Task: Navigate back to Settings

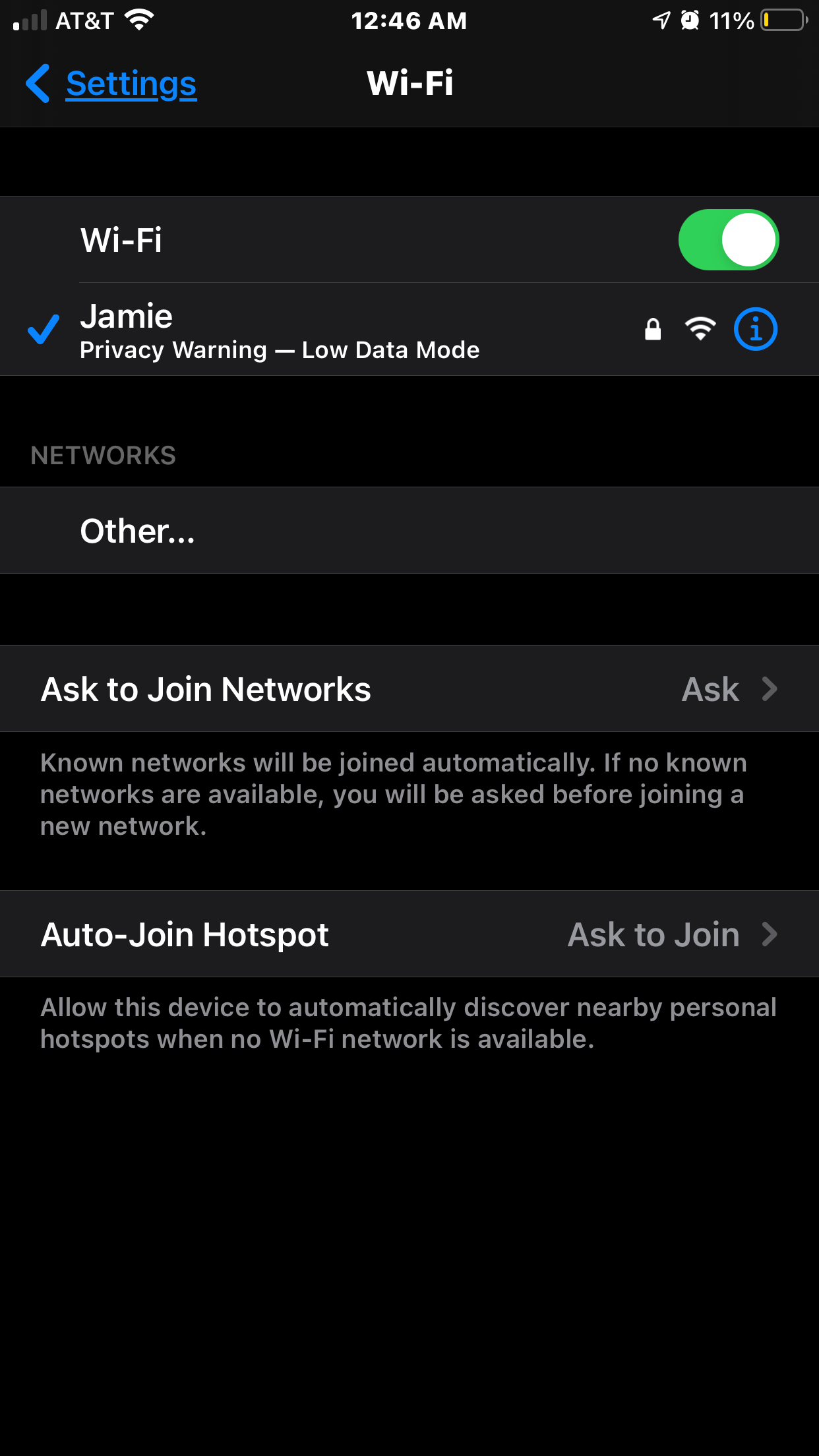Action: 109,83
